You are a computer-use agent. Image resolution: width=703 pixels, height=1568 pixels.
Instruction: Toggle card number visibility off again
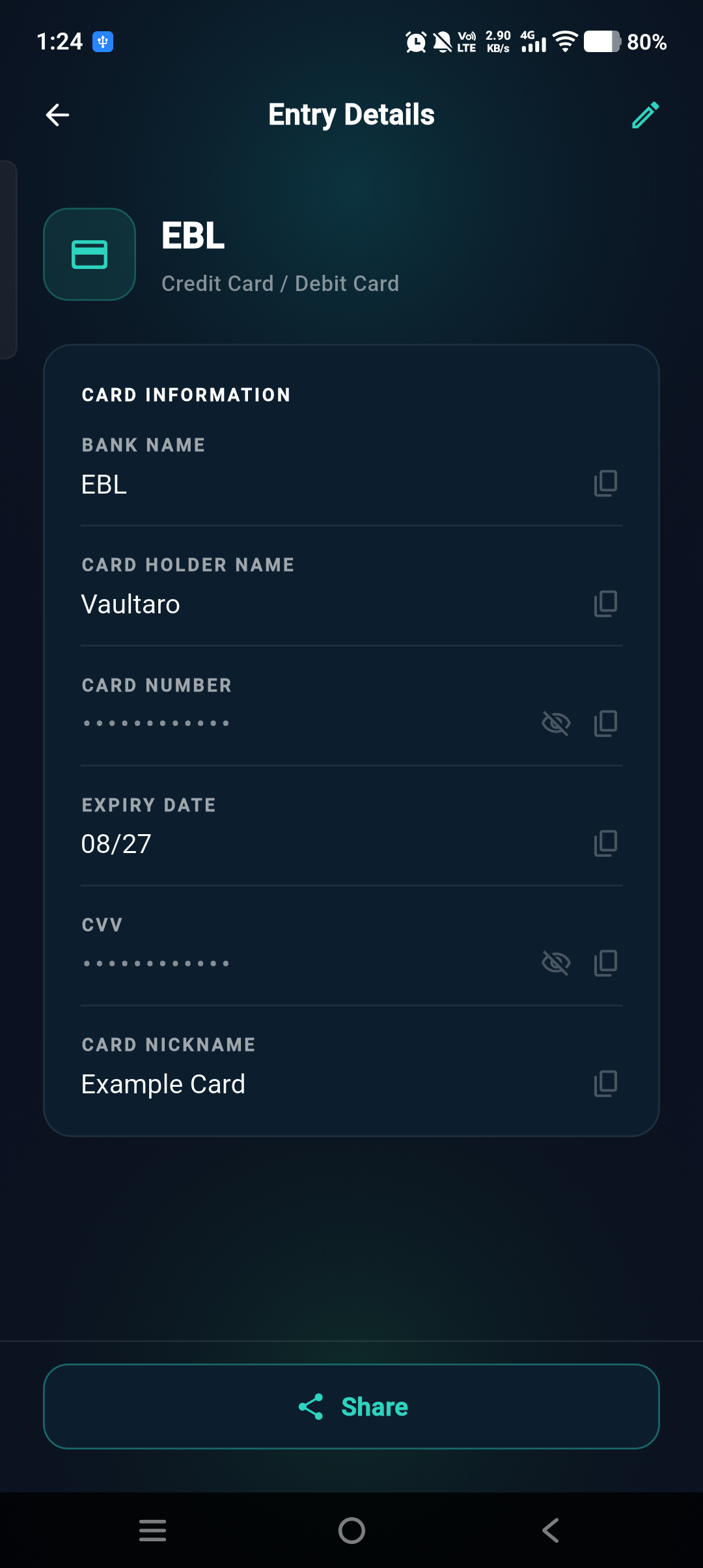pos(558,723)
